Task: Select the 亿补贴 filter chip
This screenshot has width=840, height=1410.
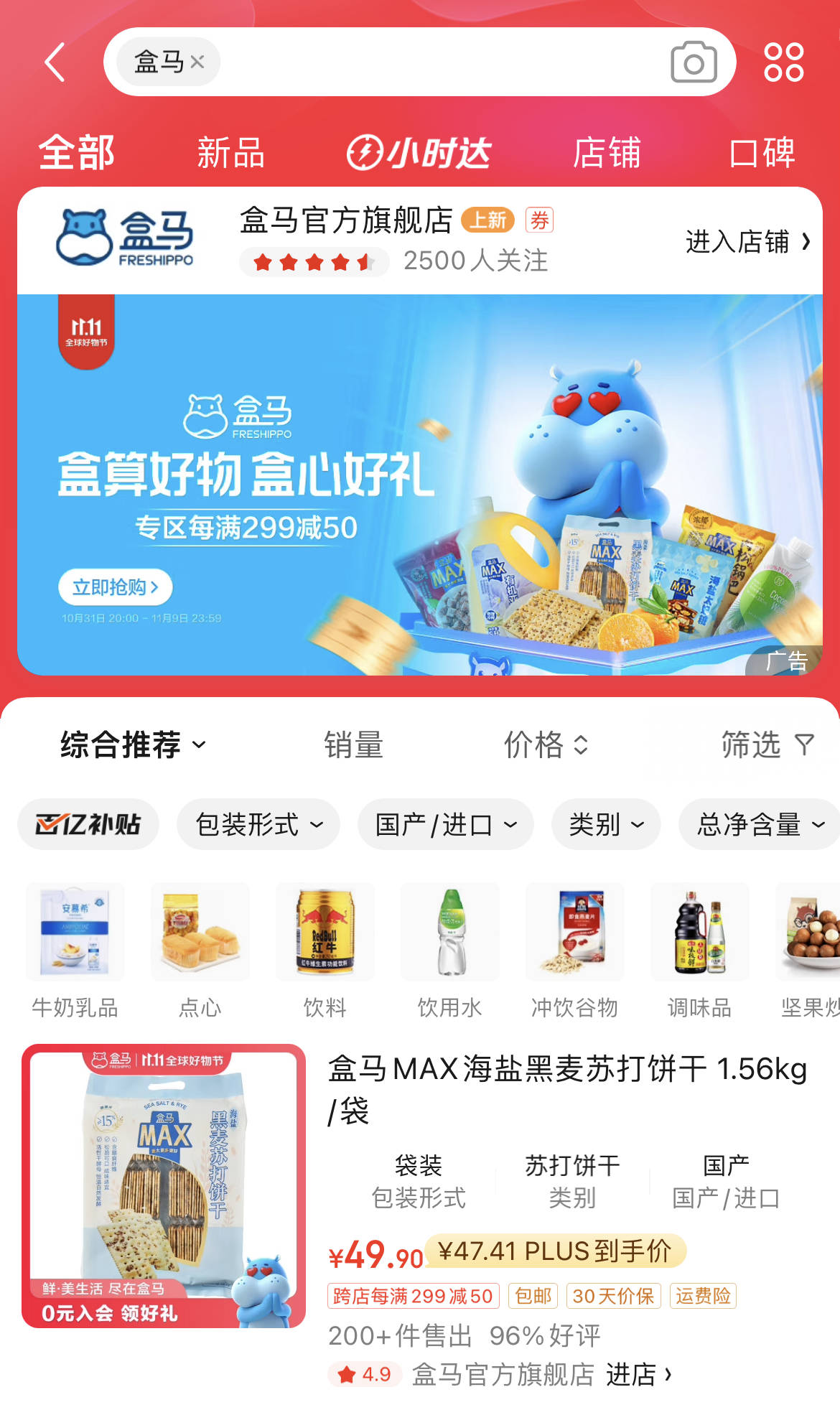Action: coord(88,824)
